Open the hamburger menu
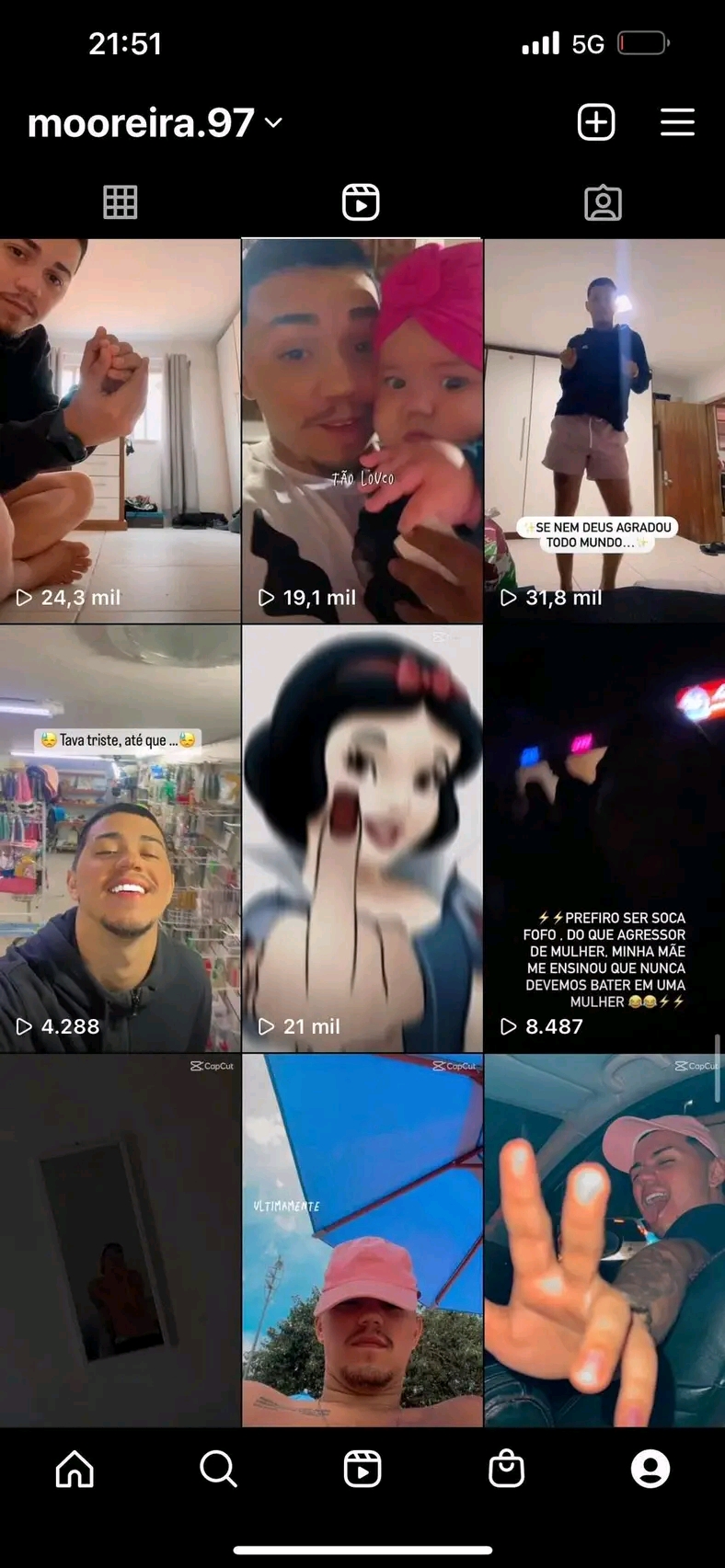This screenshot has width=725, height=1568. tap(677, 122)
